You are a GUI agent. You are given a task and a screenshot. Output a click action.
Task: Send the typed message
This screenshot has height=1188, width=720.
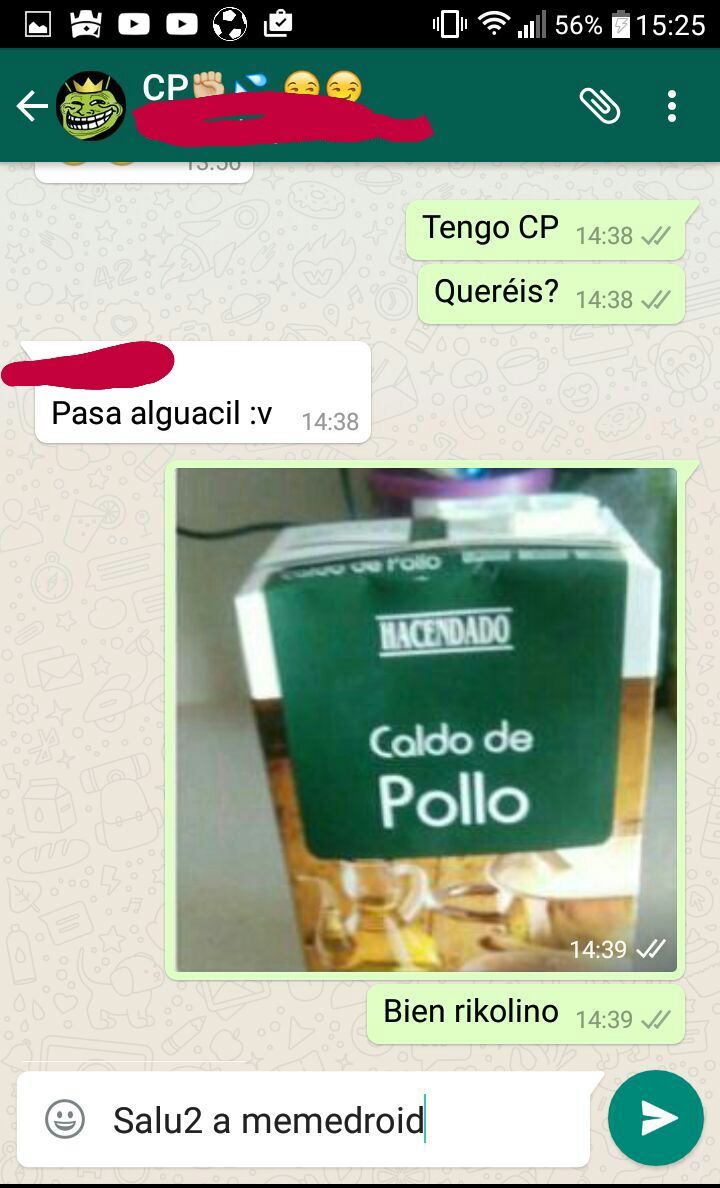(656, 1118)
